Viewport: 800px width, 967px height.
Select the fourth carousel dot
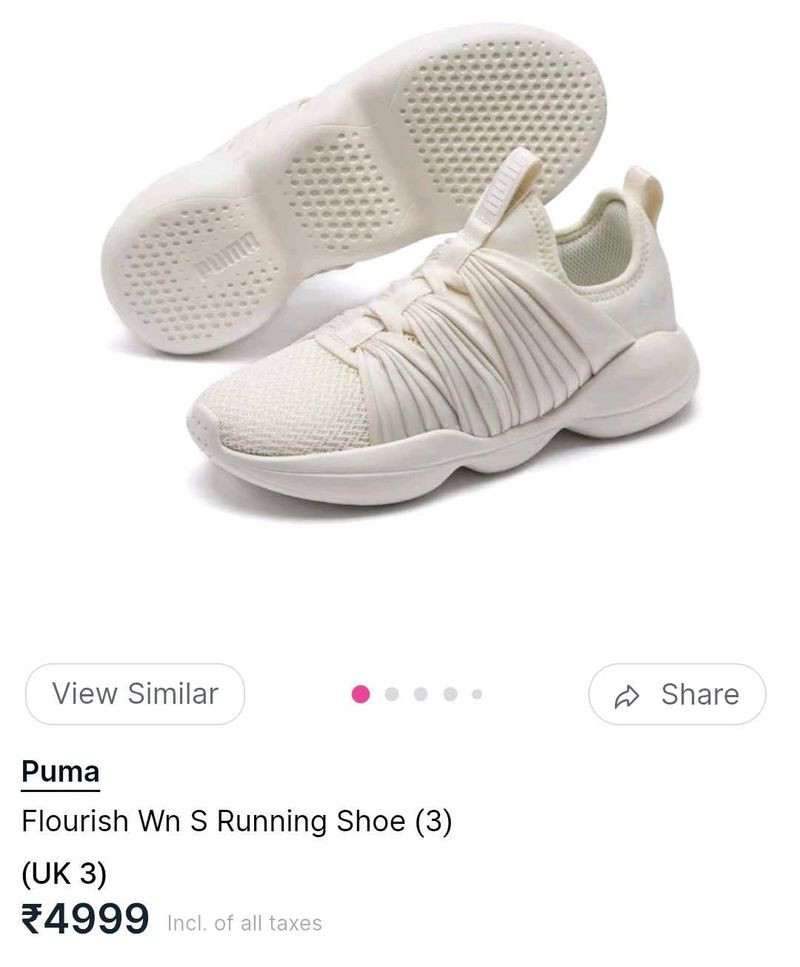(448, 694)
